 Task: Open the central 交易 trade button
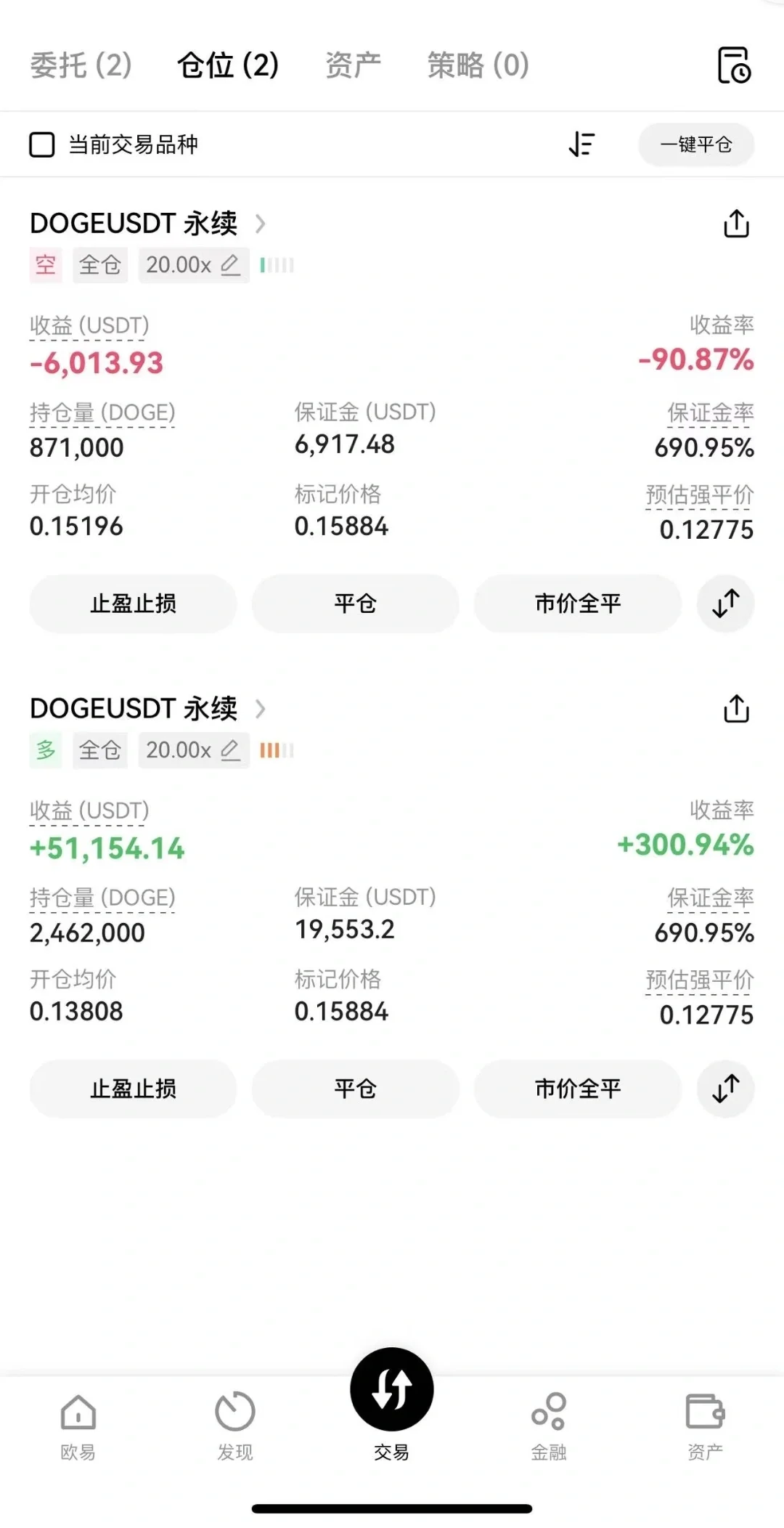click(x=391, y=1387)
